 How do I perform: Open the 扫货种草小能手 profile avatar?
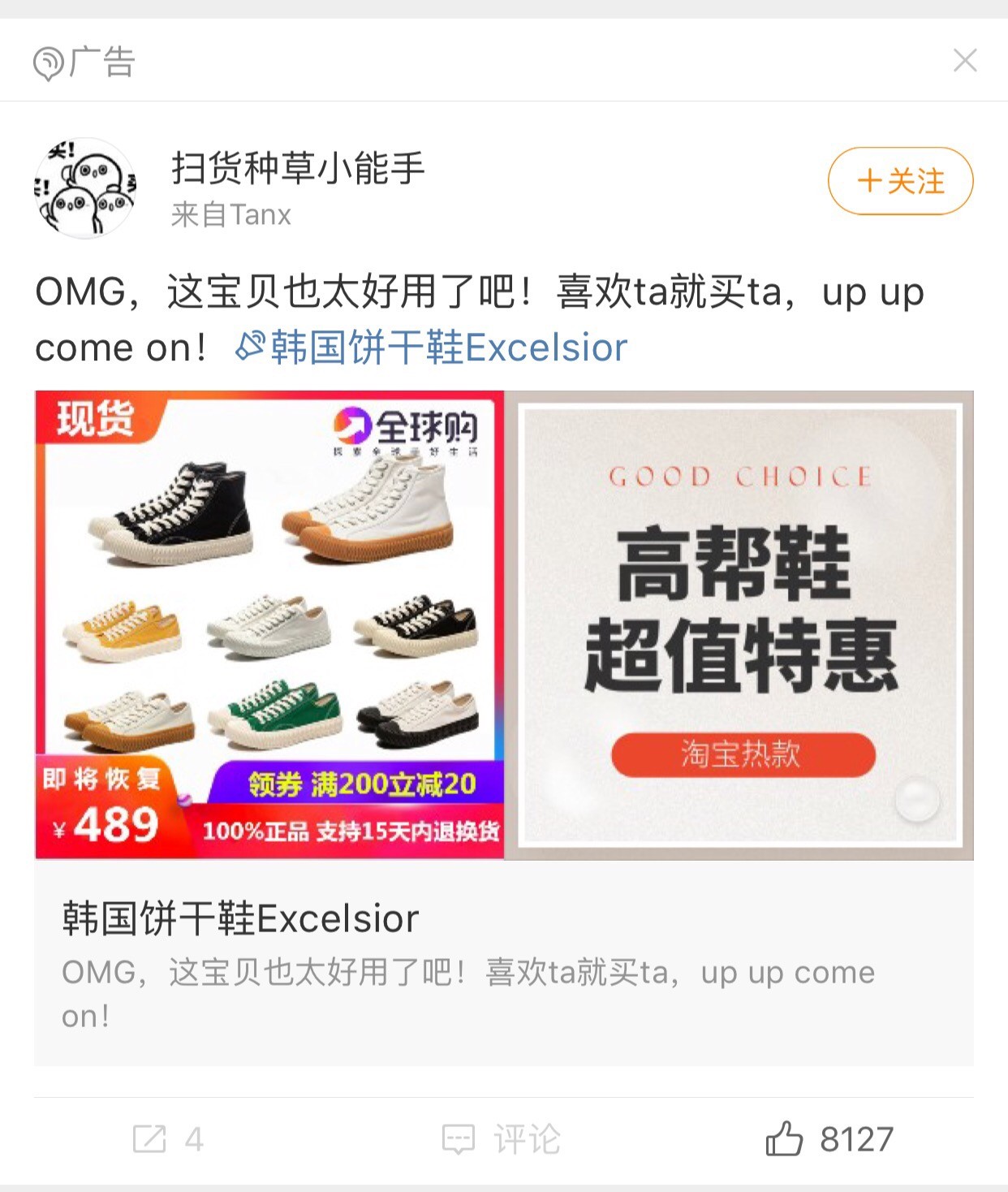point(85,188)
